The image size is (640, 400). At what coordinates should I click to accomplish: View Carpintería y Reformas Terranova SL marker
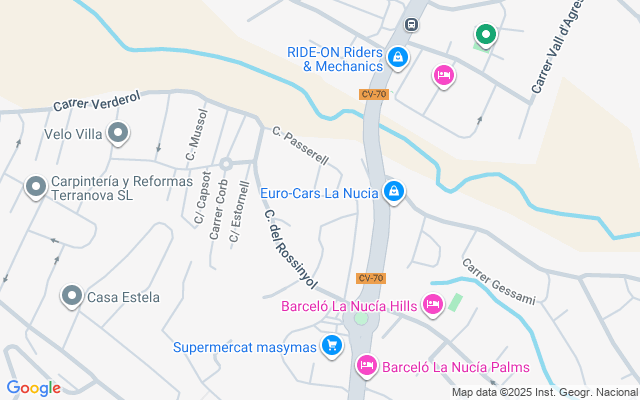36,187
